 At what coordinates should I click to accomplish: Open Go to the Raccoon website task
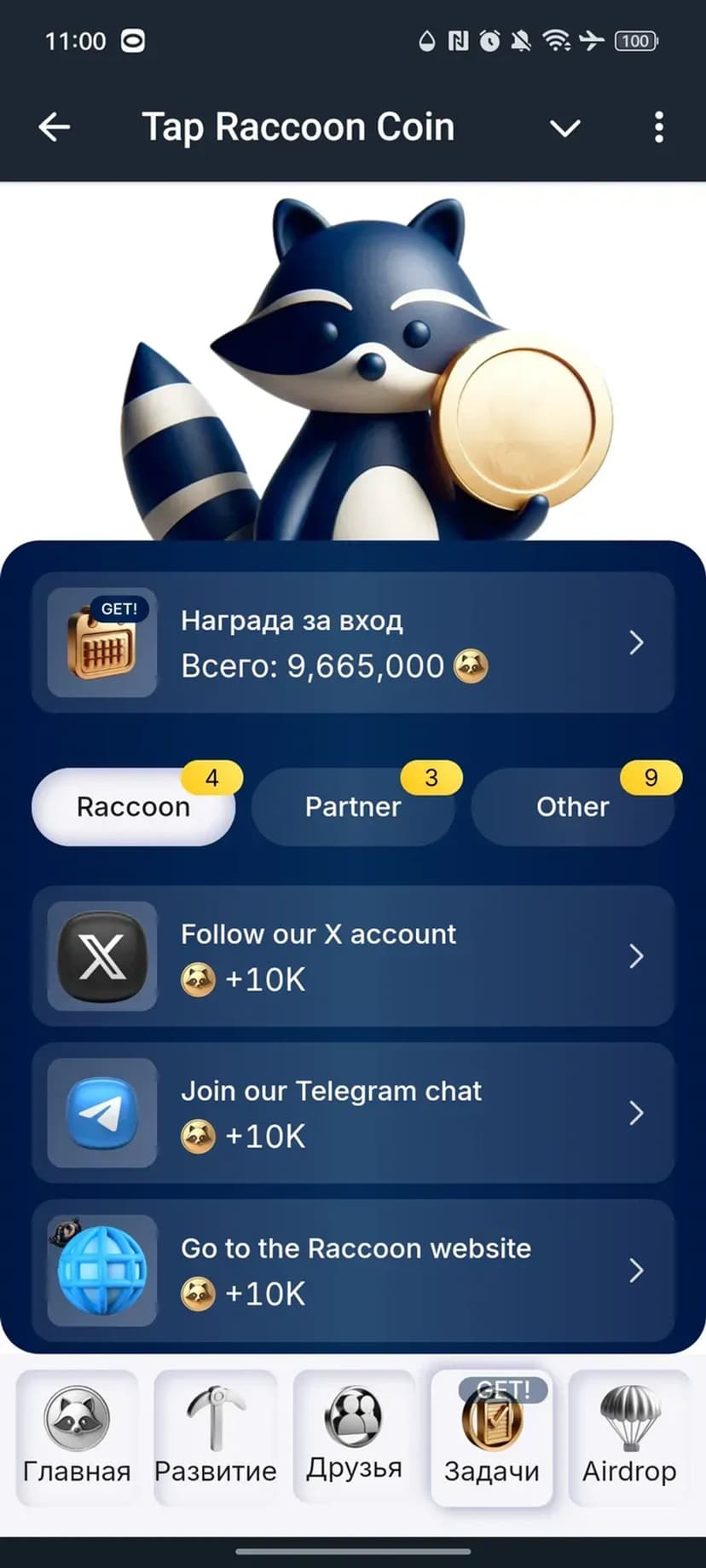point(353,1271)
